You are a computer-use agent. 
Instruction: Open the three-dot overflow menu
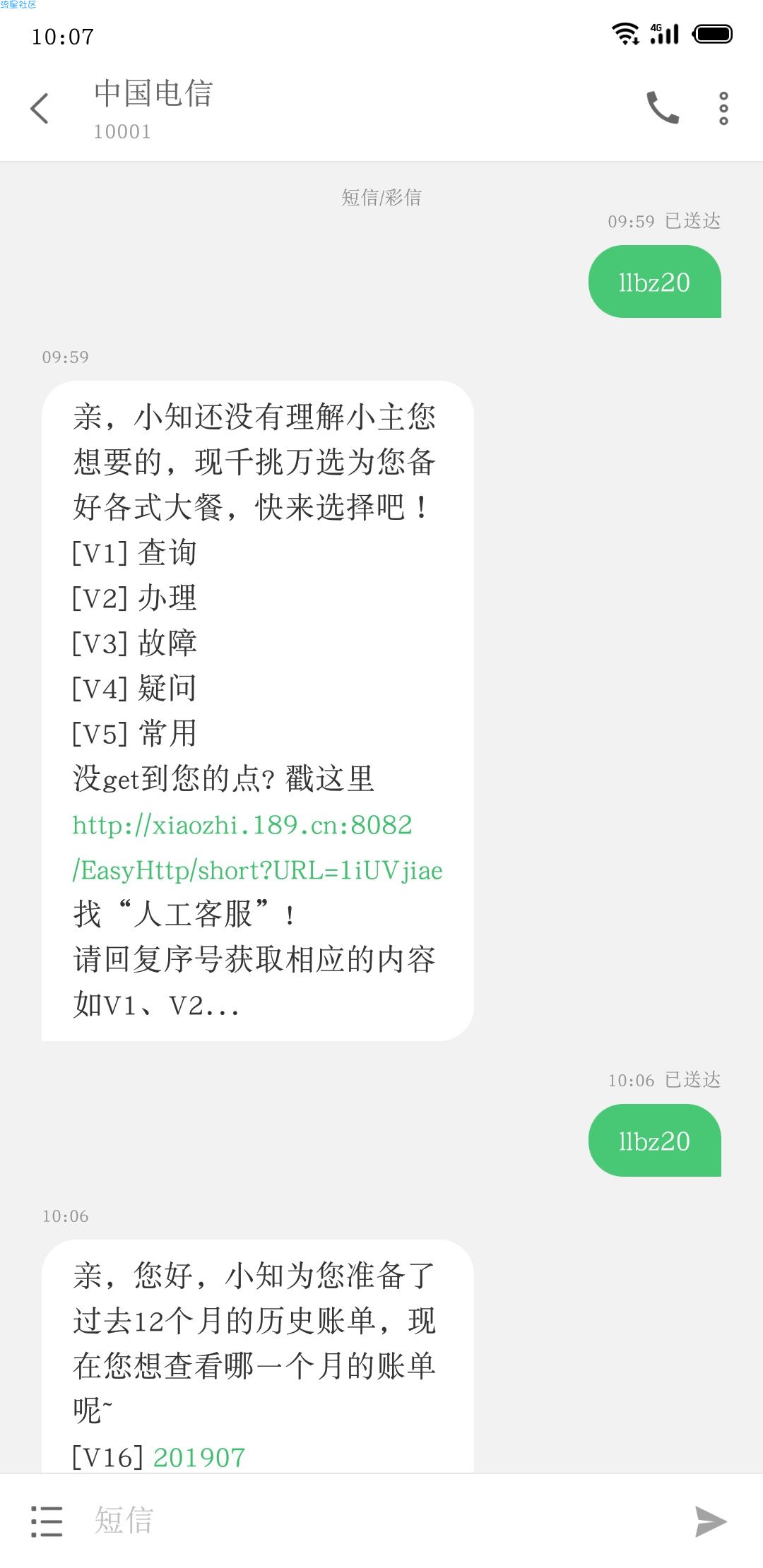tap(723, 108)
